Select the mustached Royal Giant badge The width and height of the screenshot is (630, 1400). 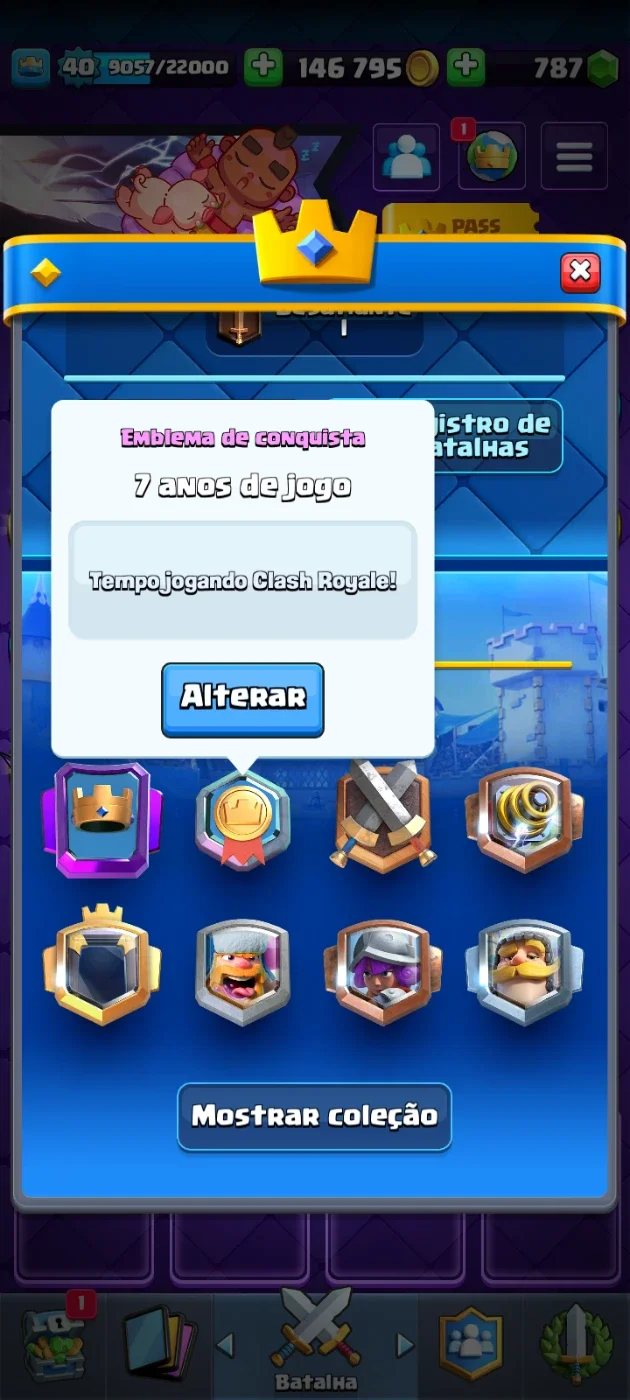tap(524, 972)
